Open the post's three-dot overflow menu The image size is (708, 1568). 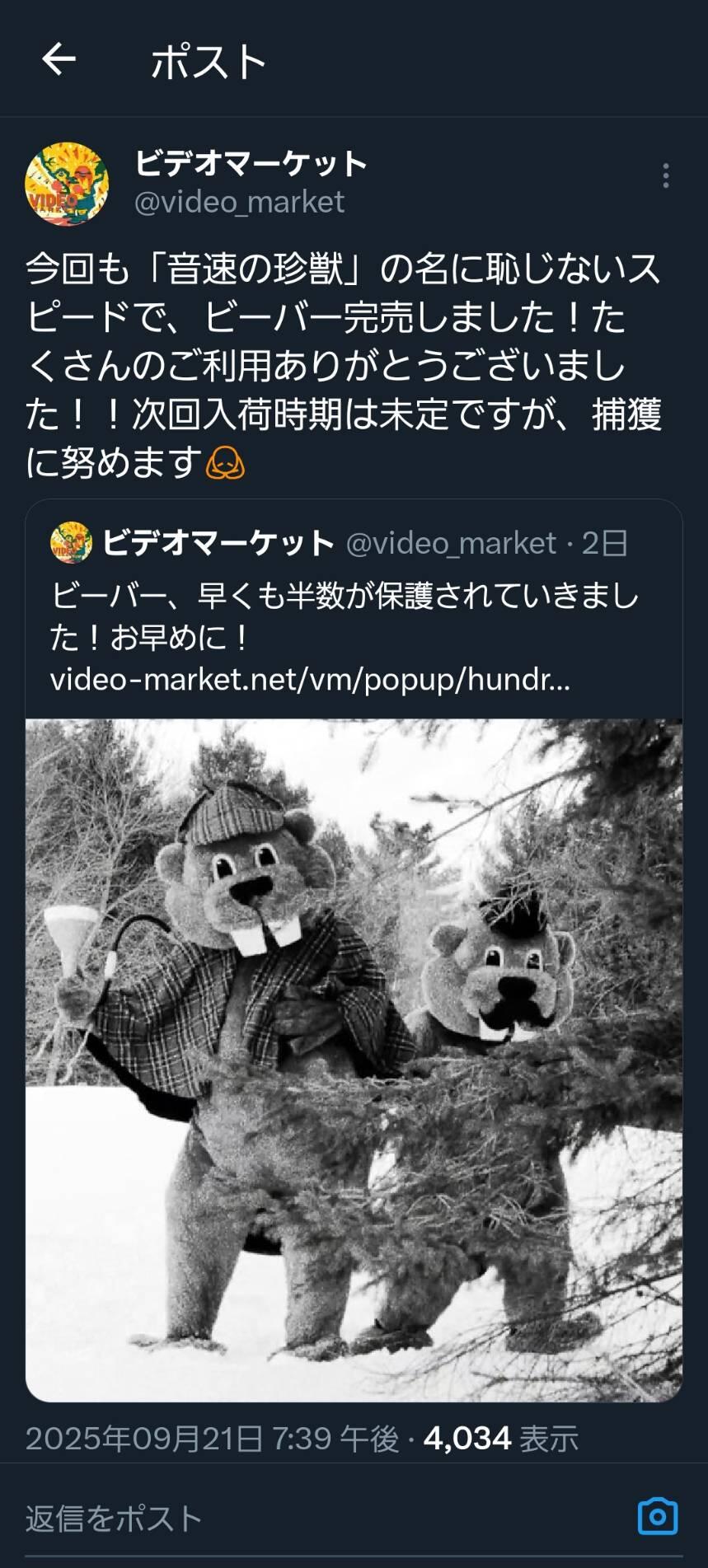[x=666, y=176]
